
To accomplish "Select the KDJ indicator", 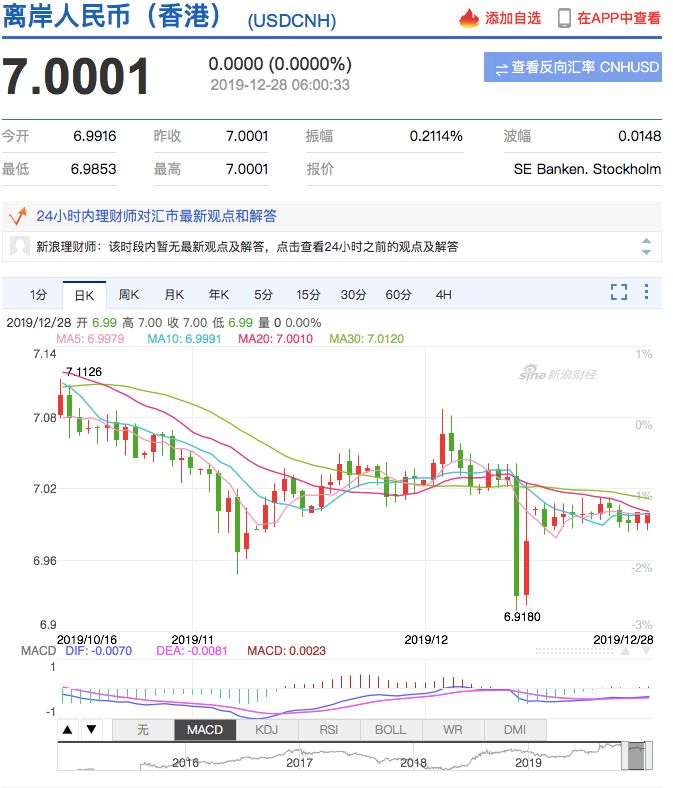I will click(267, 730).
